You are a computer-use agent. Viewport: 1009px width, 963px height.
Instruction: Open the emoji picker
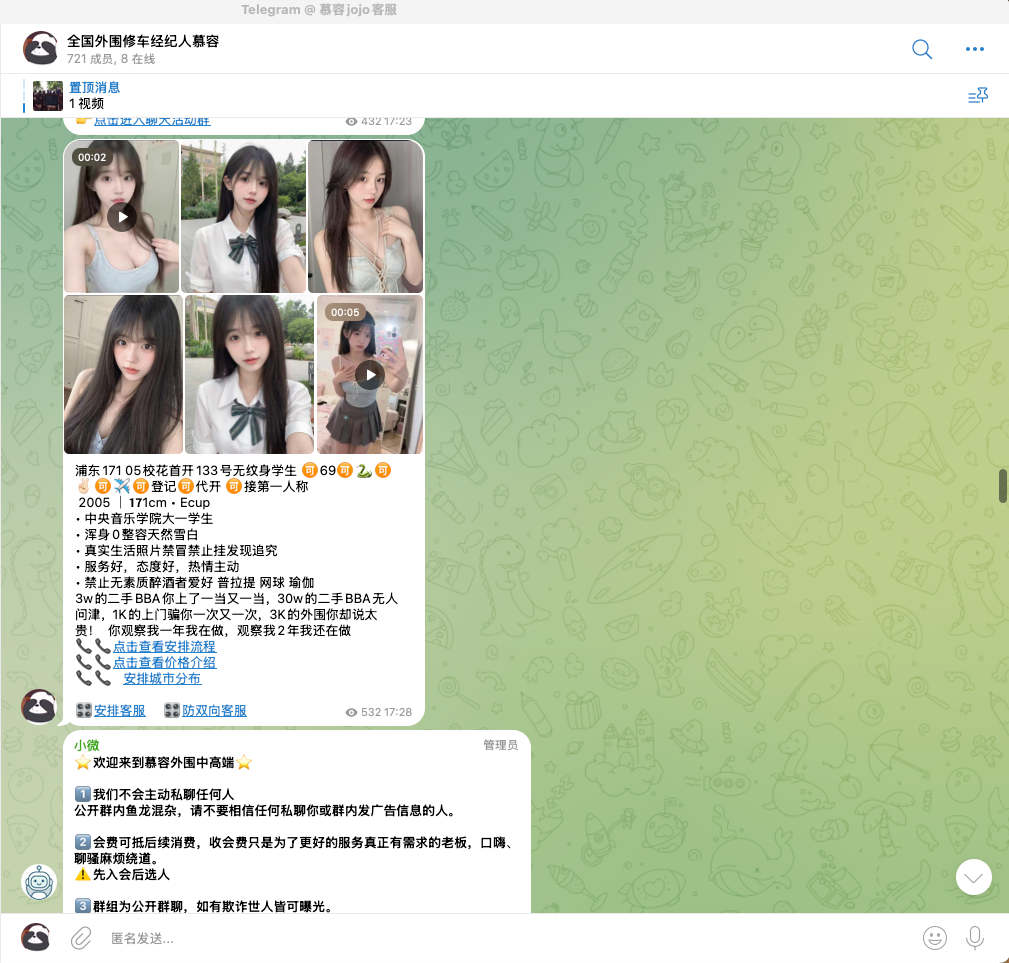coord(935,938)
